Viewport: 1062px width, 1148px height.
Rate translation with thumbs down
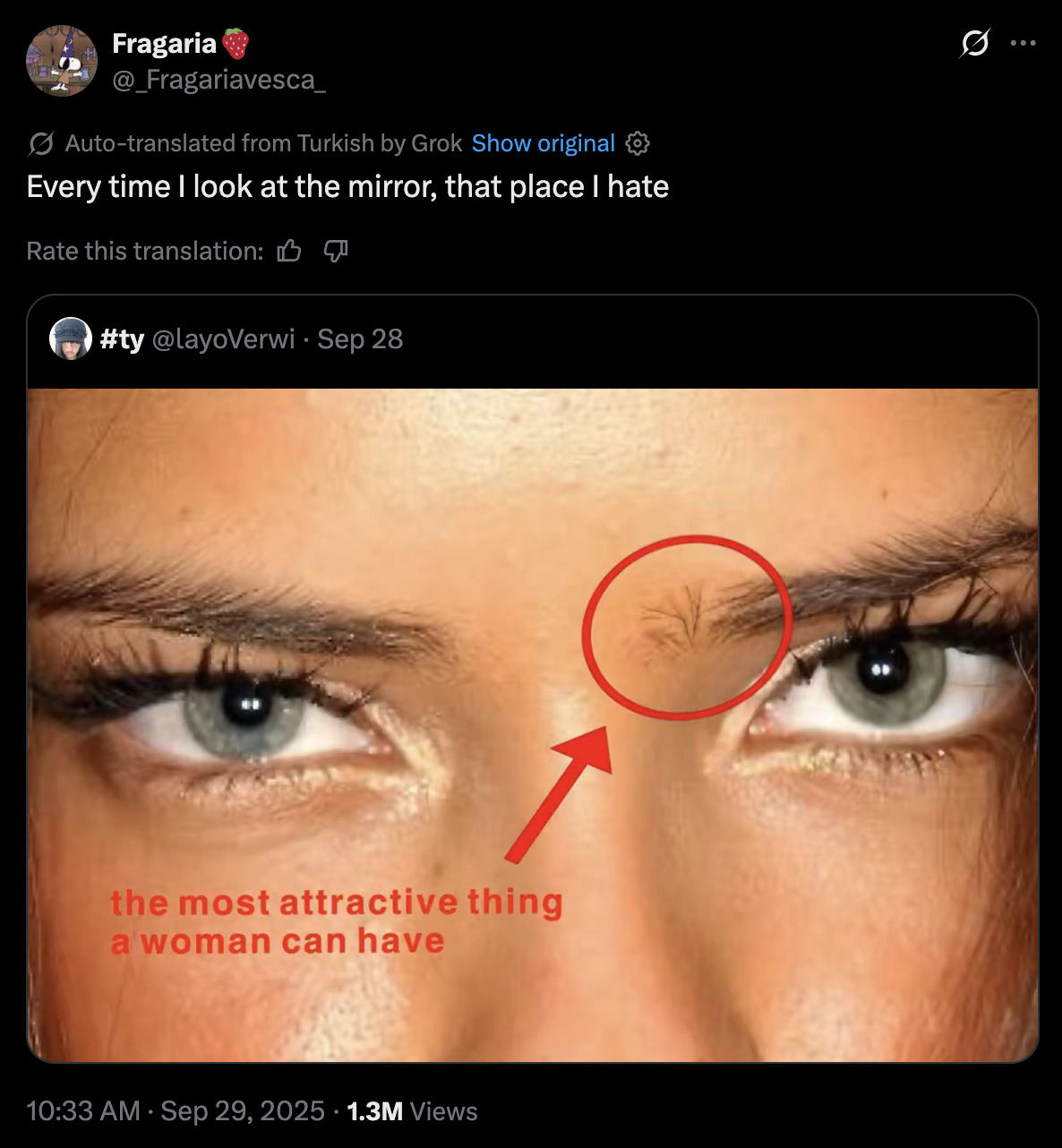pos(335,251)
